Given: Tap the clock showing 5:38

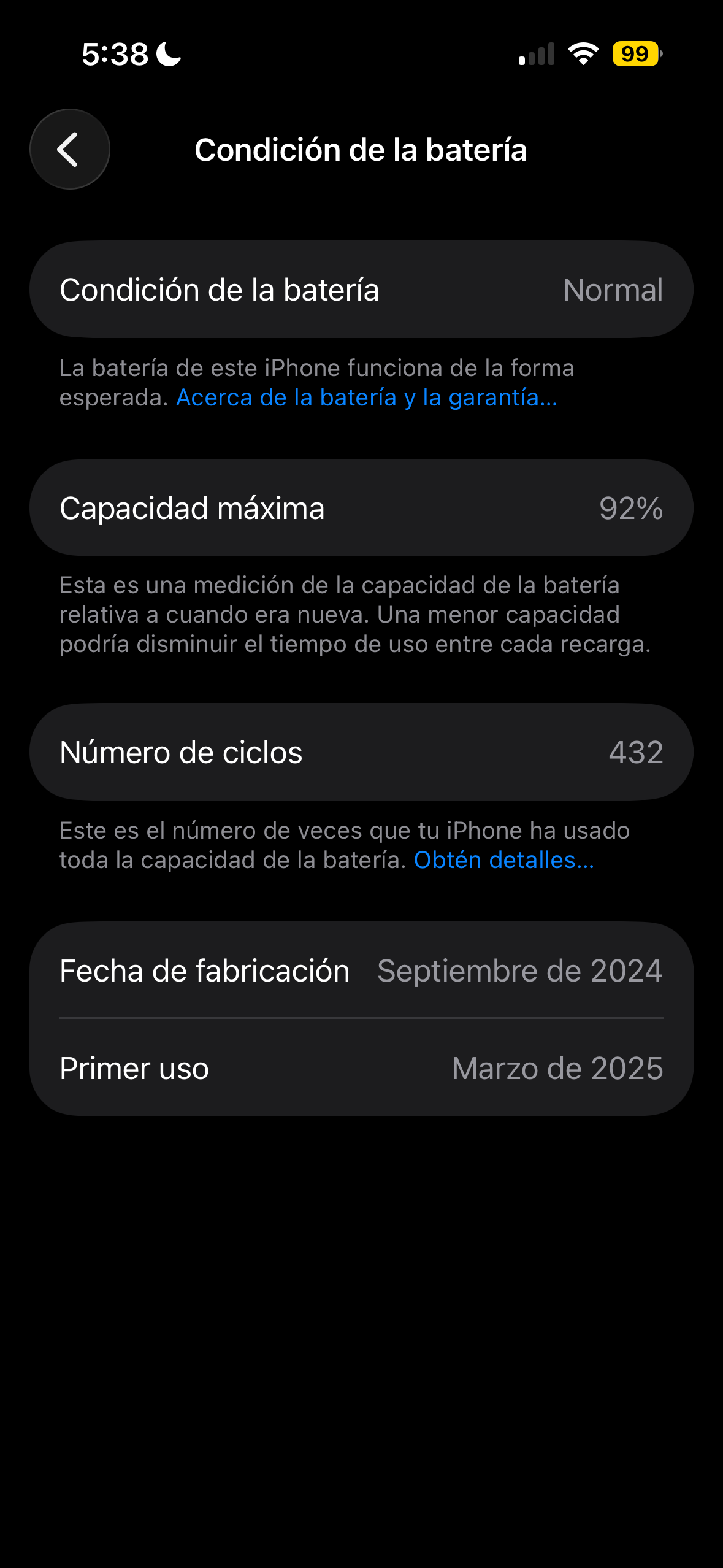Looking at the screenshot, I should point(114,55).
